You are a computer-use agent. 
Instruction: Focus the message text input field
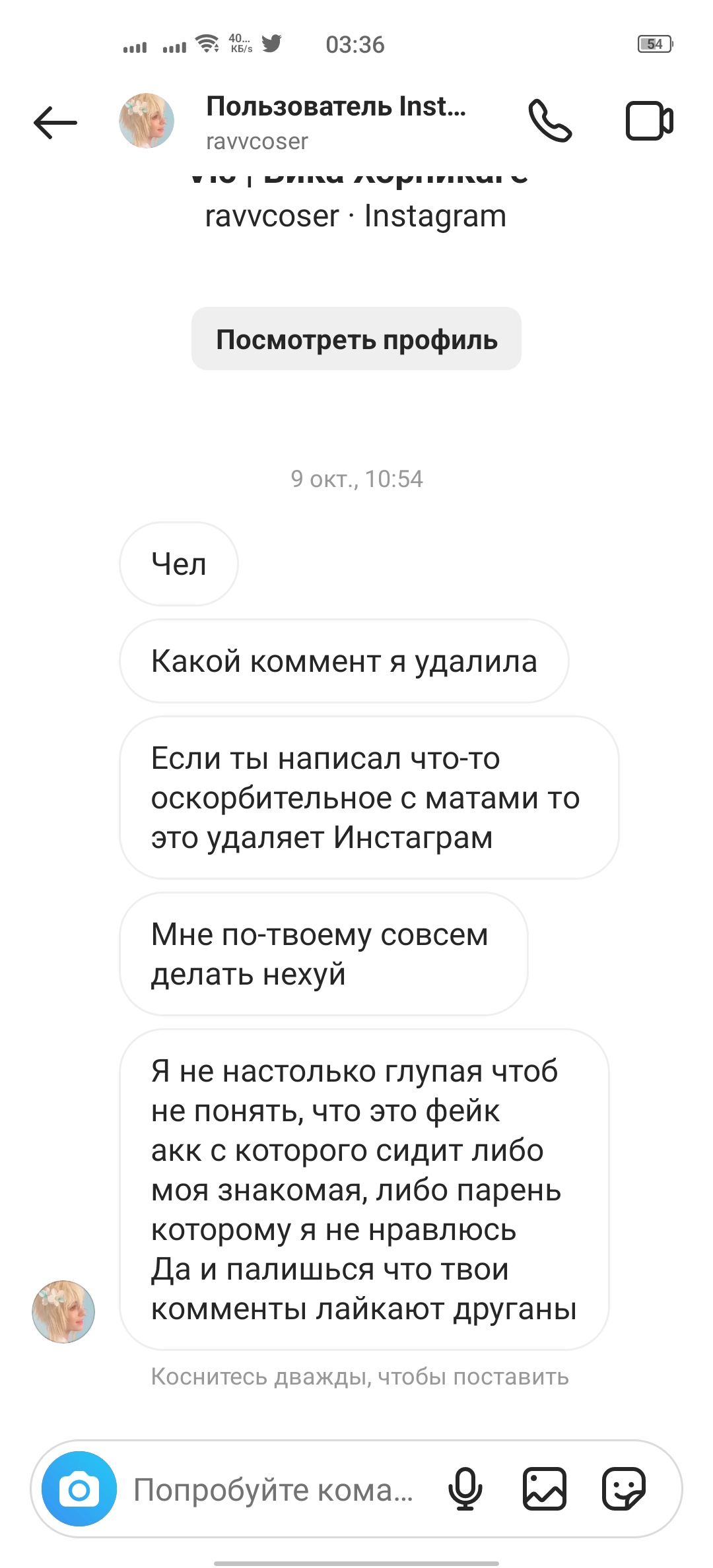273,1489
